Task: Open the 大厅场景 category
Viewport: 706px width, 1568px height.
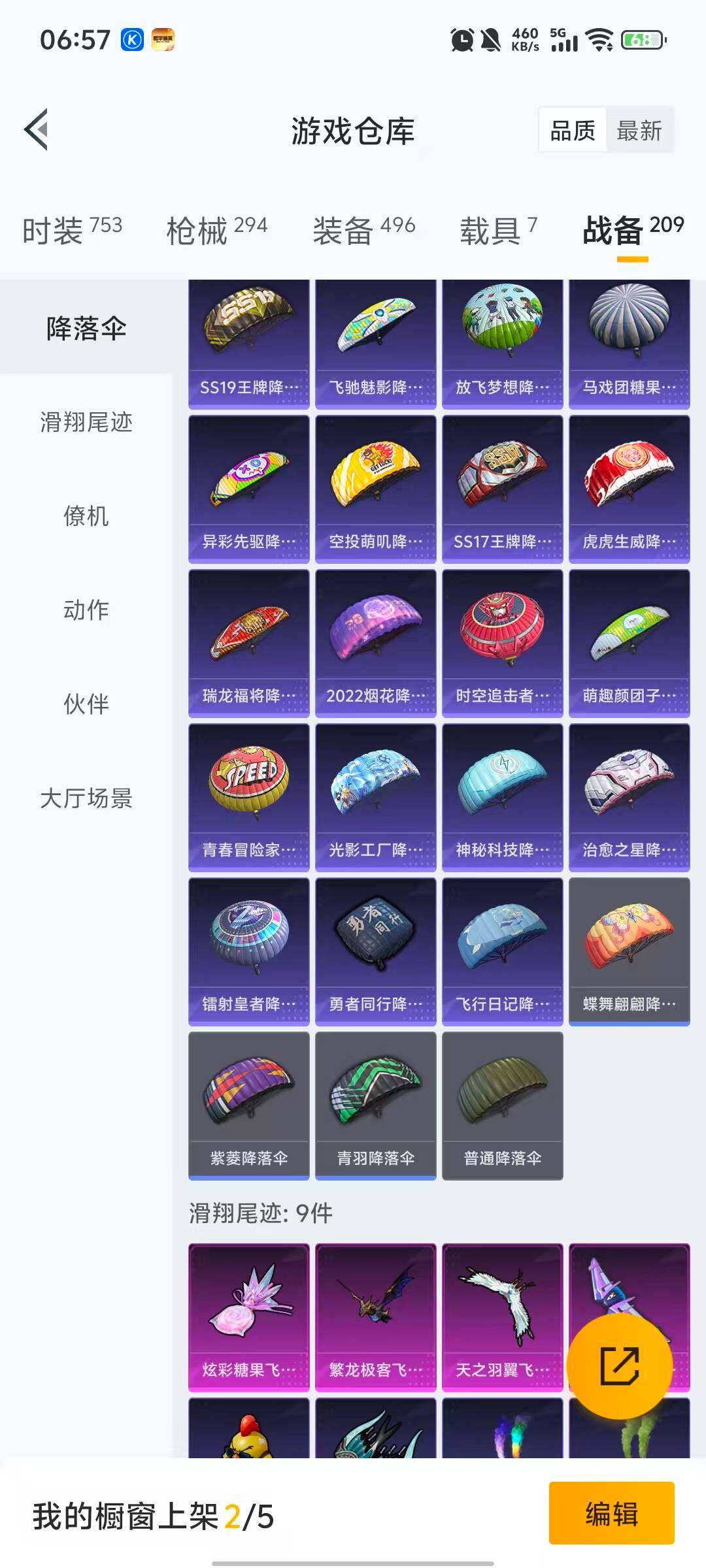Action: click(x=86, y=798)
